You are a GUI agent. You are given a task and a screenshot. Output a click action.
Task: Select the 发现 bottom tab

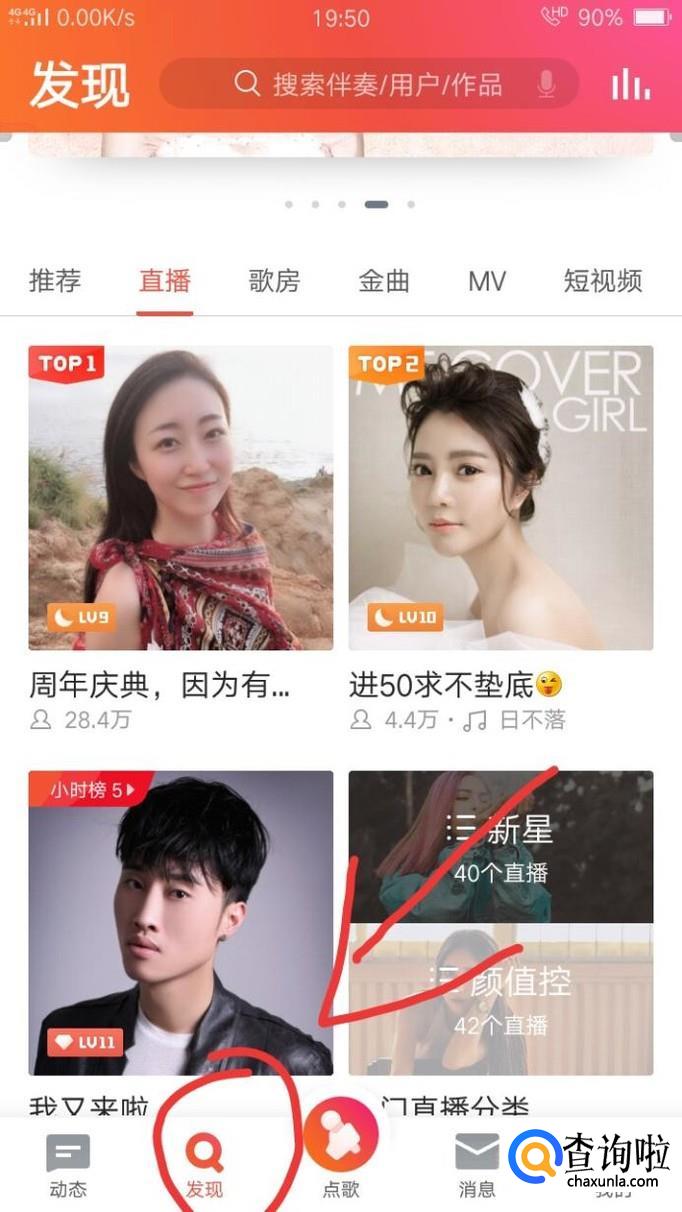[x=205, y=1166]
